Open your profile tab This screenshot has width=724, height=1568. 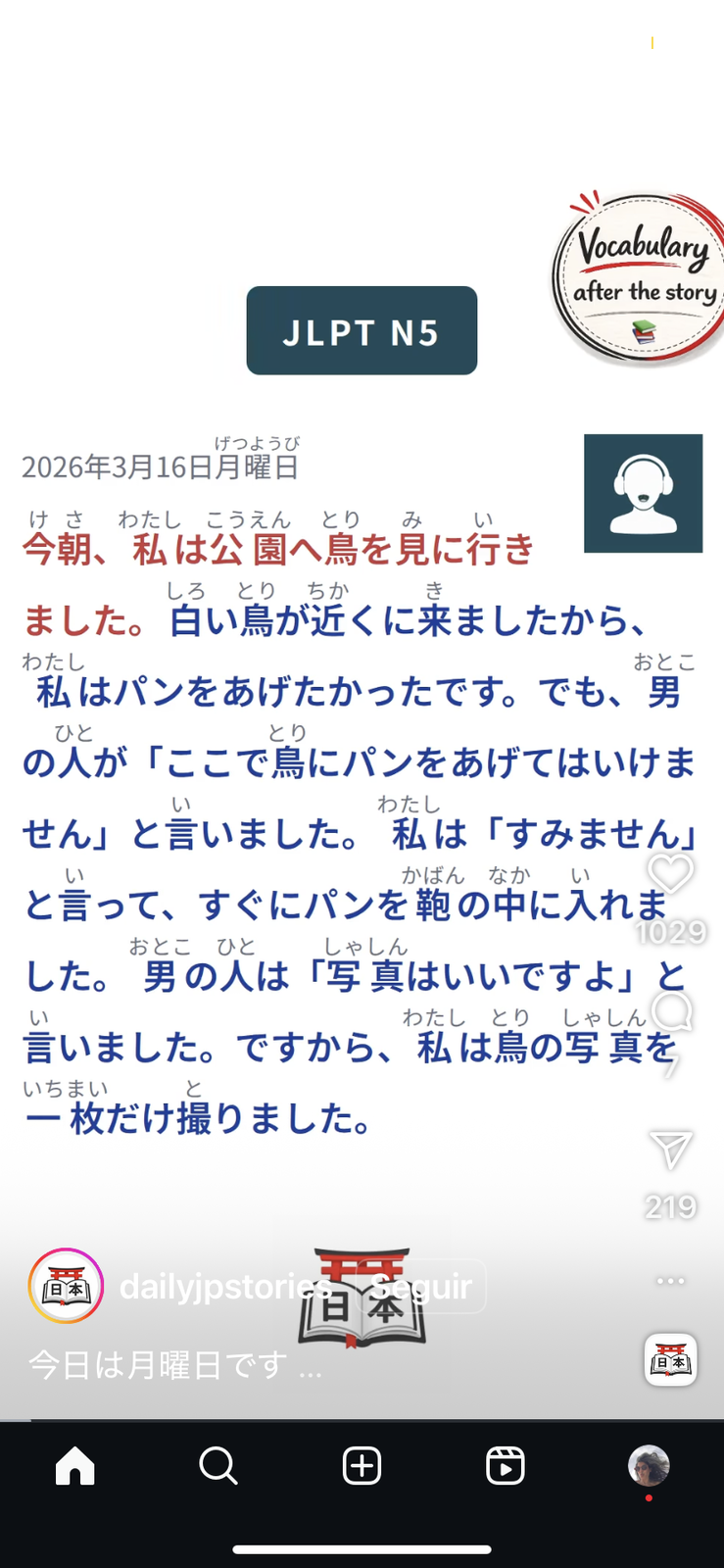tap(649, 1466)
